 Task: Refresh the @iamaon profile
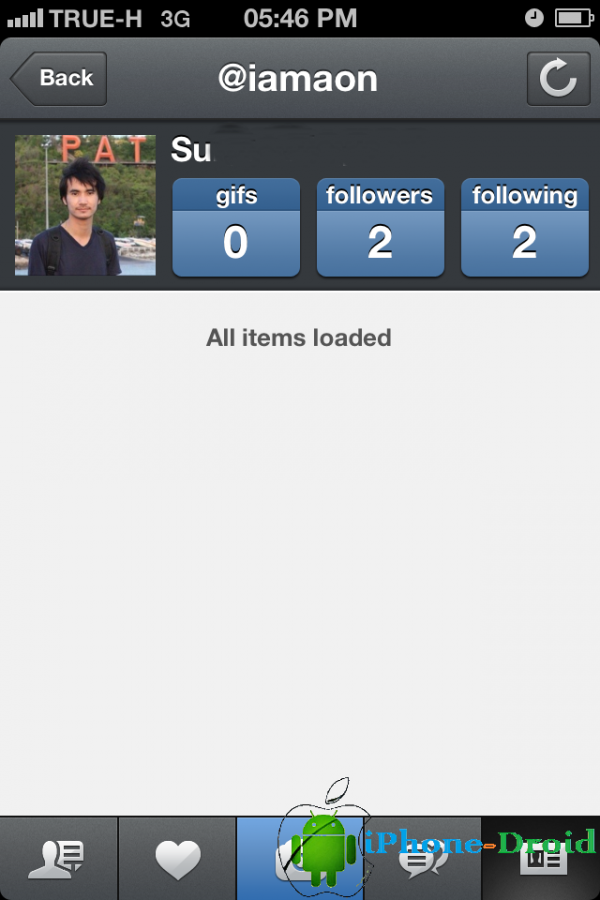click(x=558, y=79)
